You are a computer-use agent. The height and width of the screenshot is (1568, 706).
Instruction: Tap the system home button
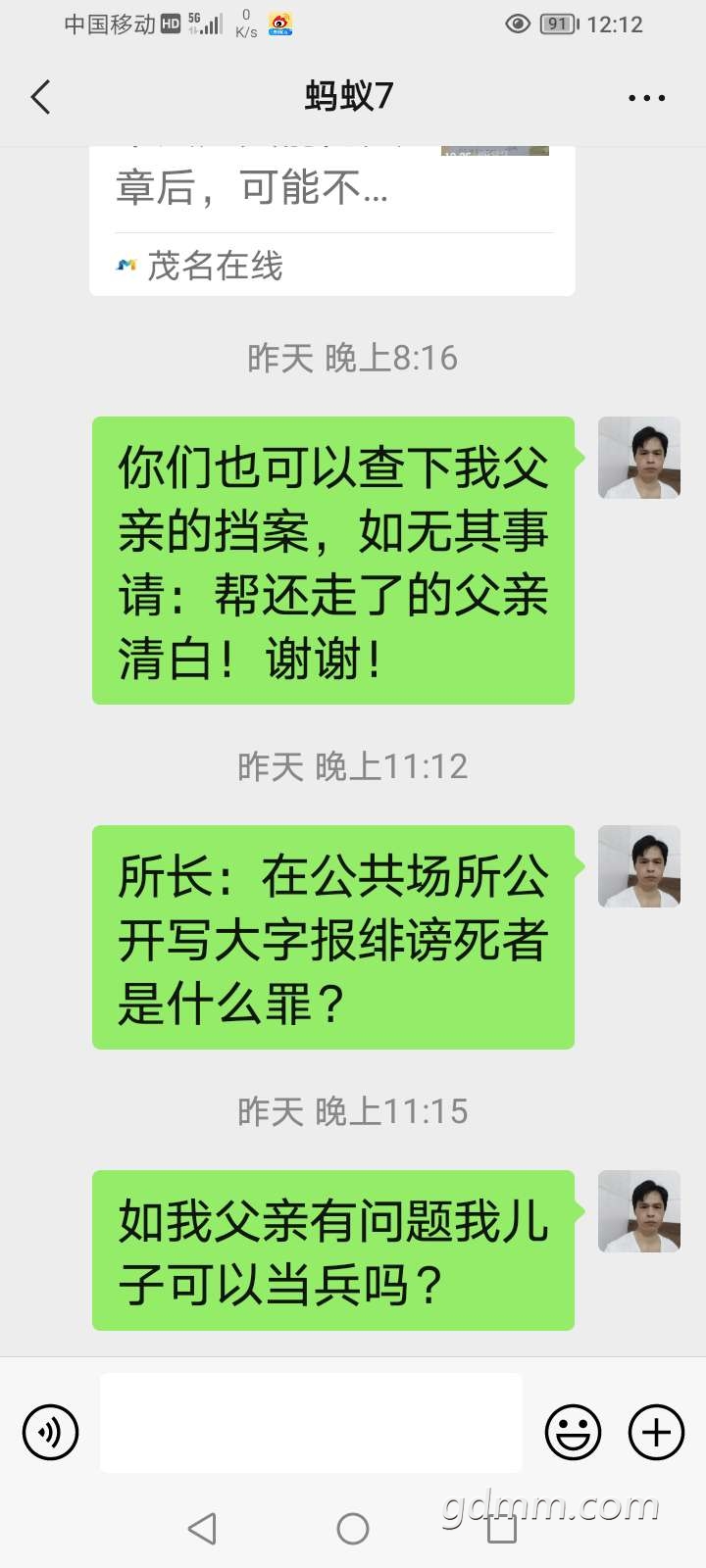click(353, 1528)
